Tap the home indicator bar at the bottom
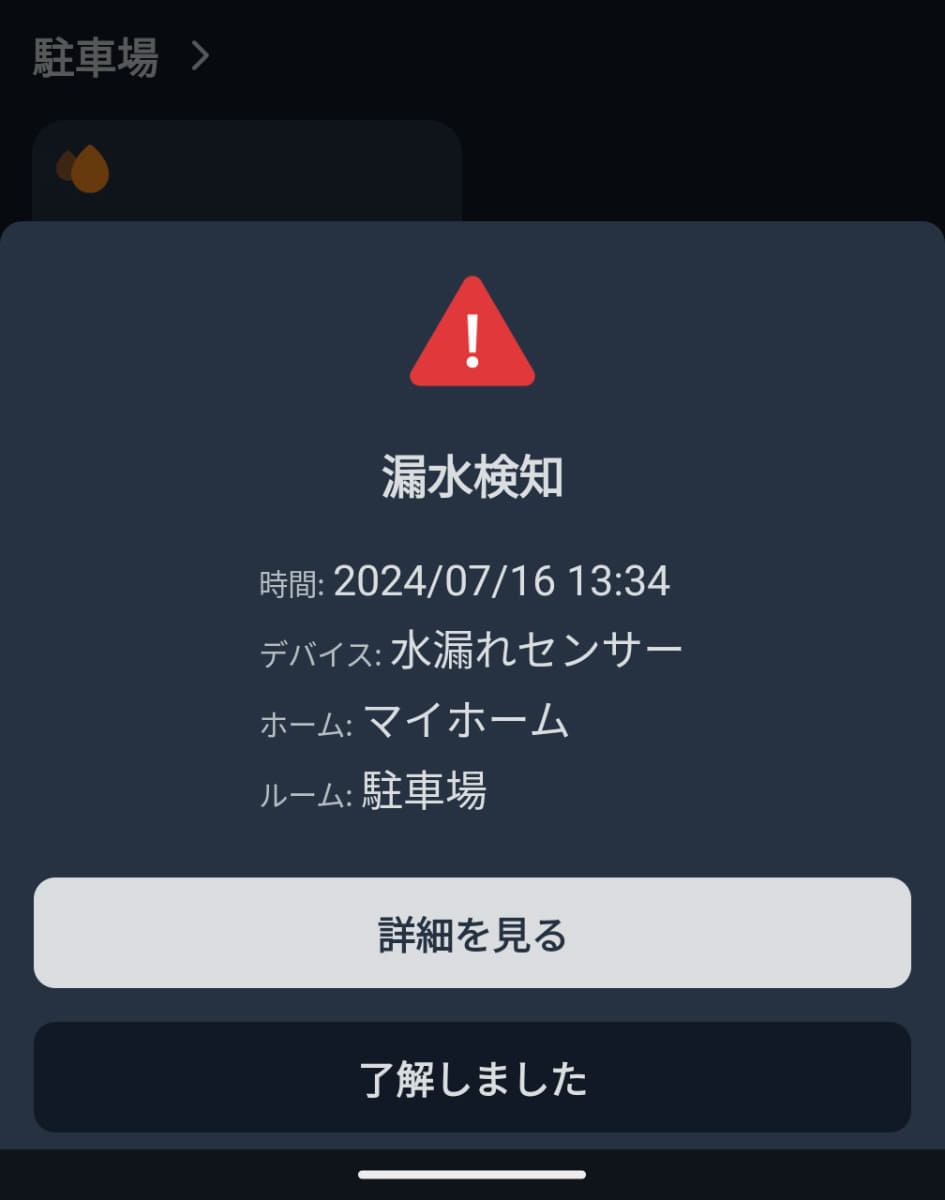This screenshot has width=945, height=1200. [472, 1174]
